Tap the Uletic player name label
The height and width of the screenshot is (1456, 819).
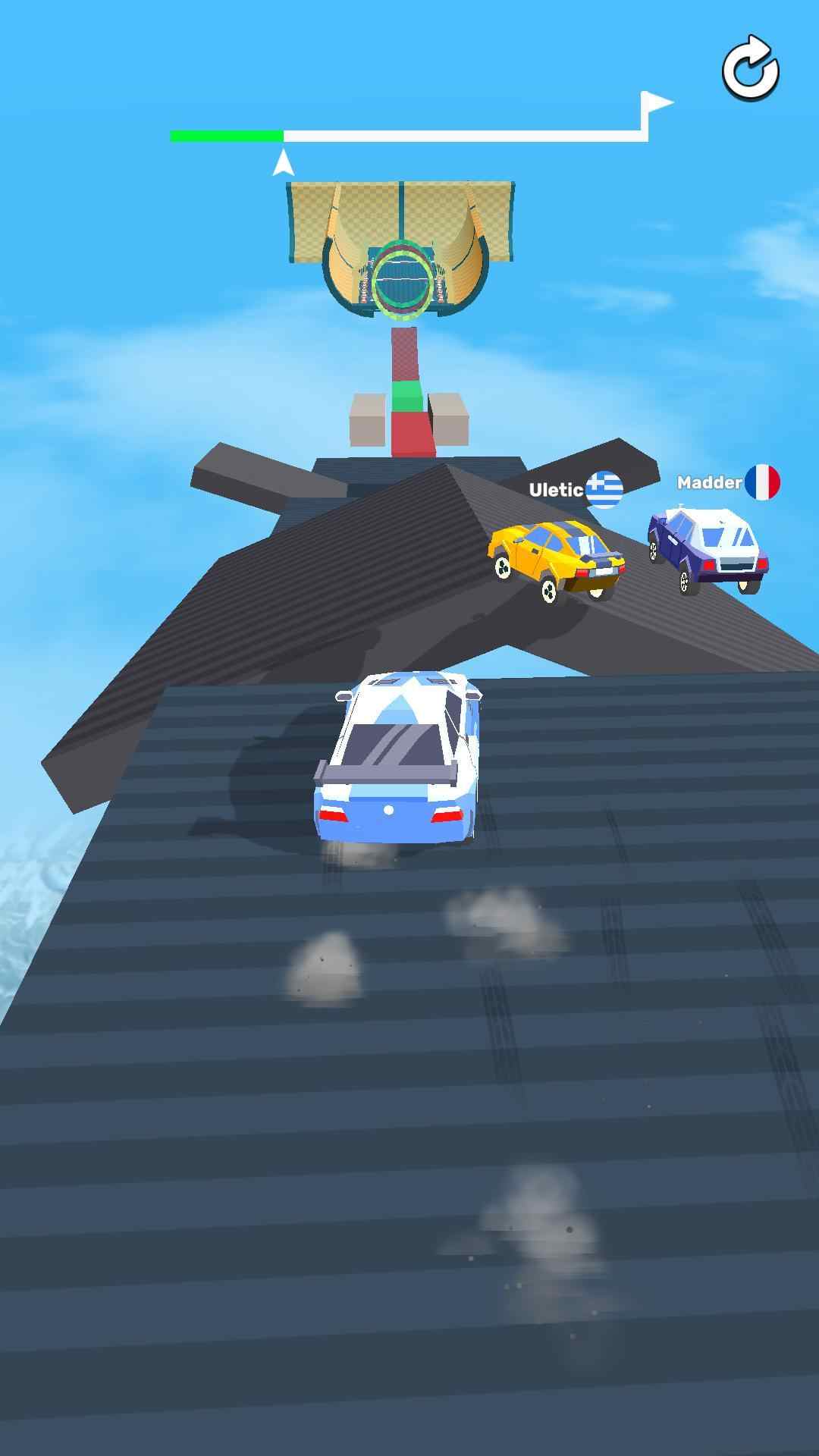point(554,489)
